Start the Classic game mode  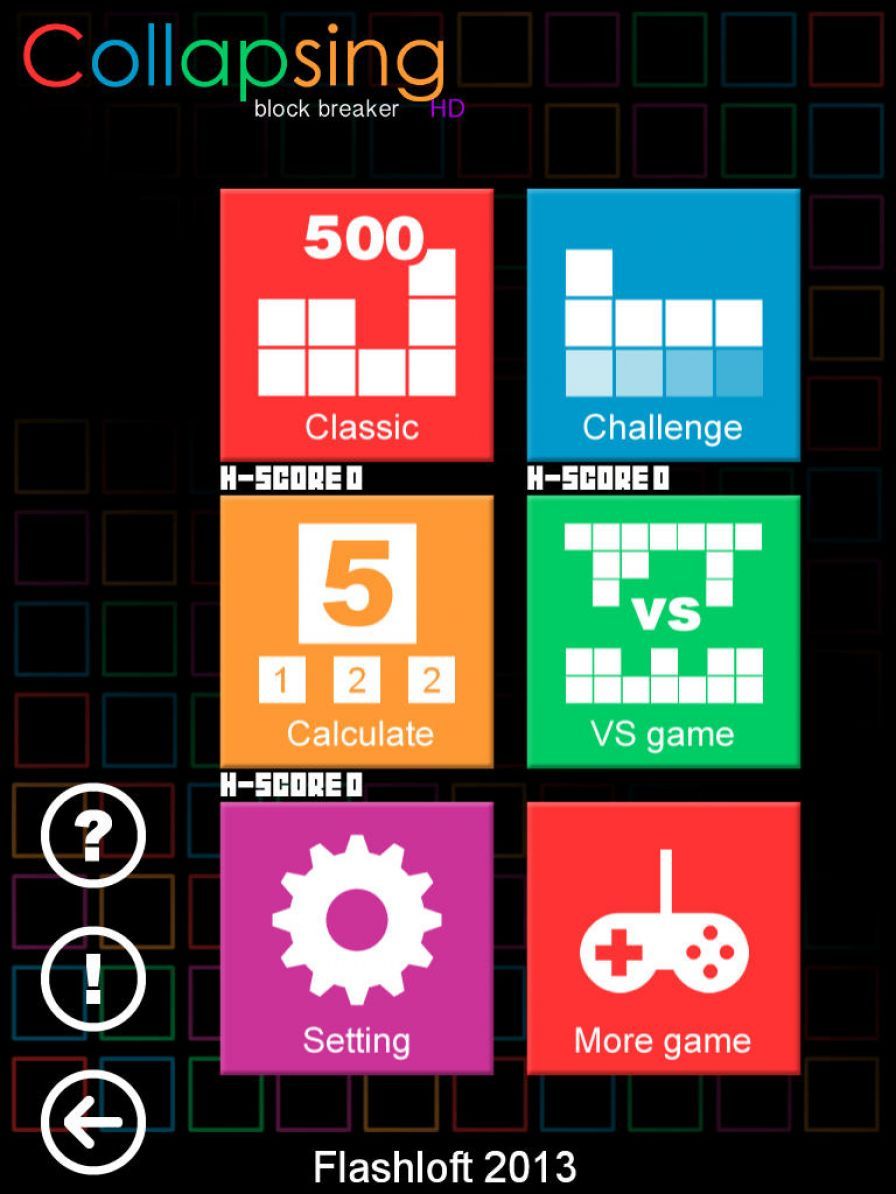tap(357, 325)
